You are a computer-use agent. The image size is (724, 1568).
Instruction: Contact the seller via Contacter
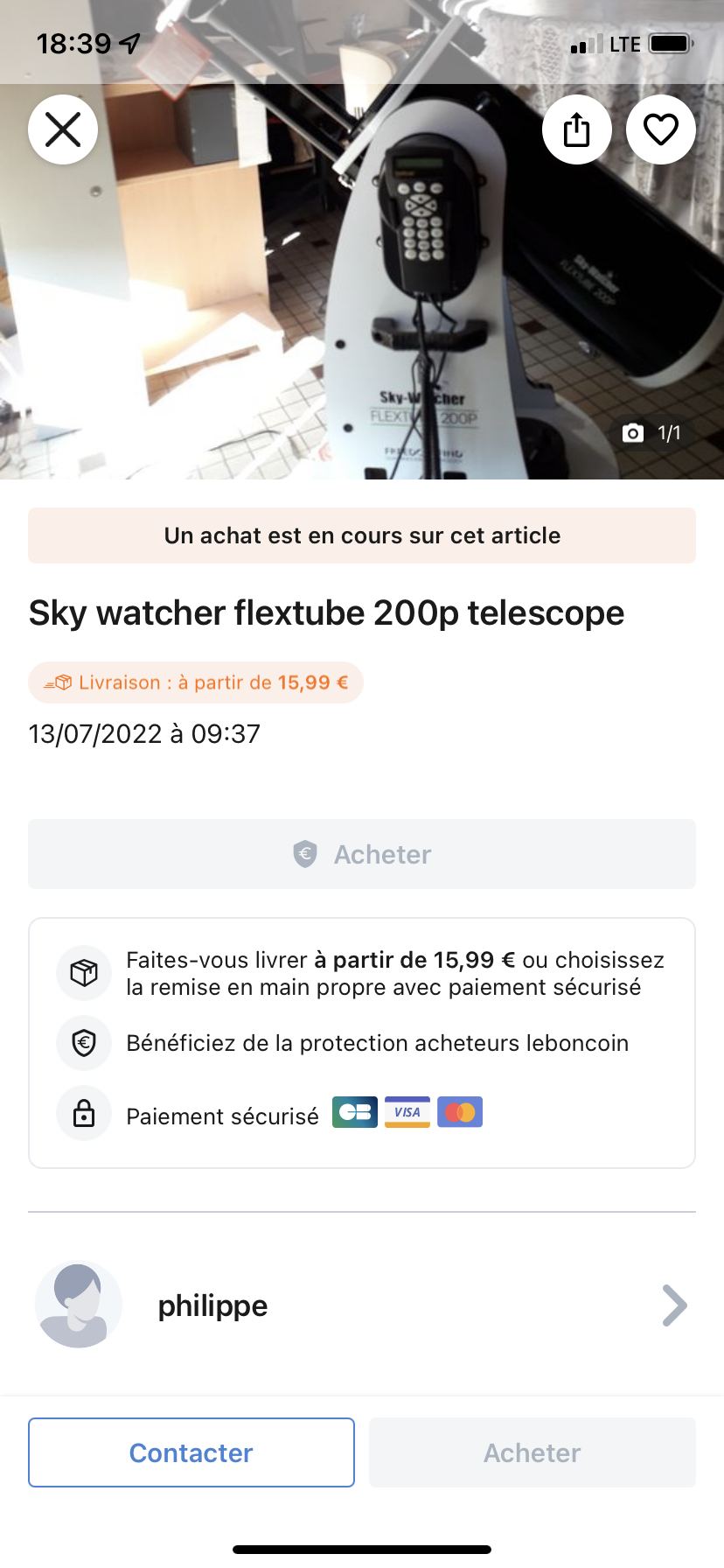tap(191, 1452)
